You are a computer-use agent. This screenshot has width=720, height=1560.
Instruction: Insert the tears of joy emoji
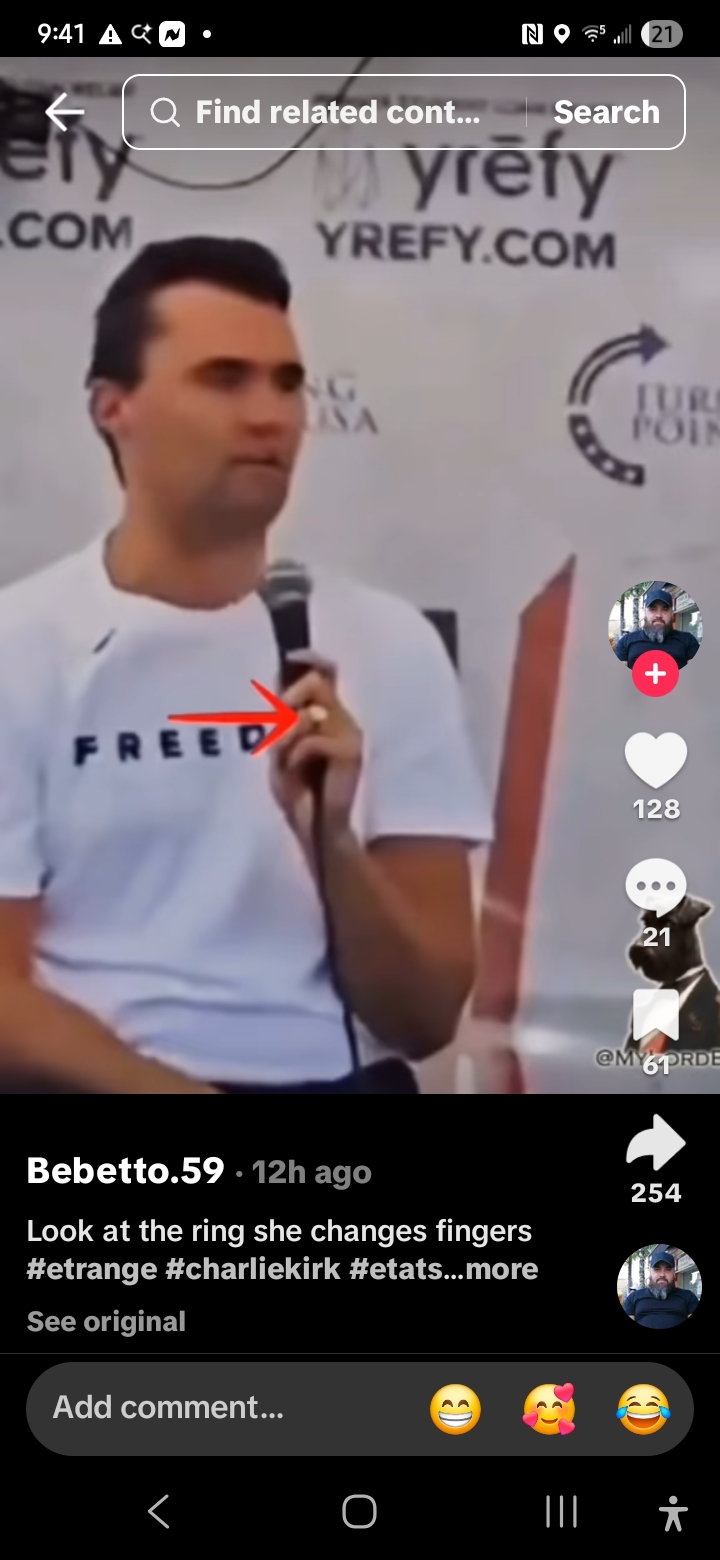coord(643,1409)
